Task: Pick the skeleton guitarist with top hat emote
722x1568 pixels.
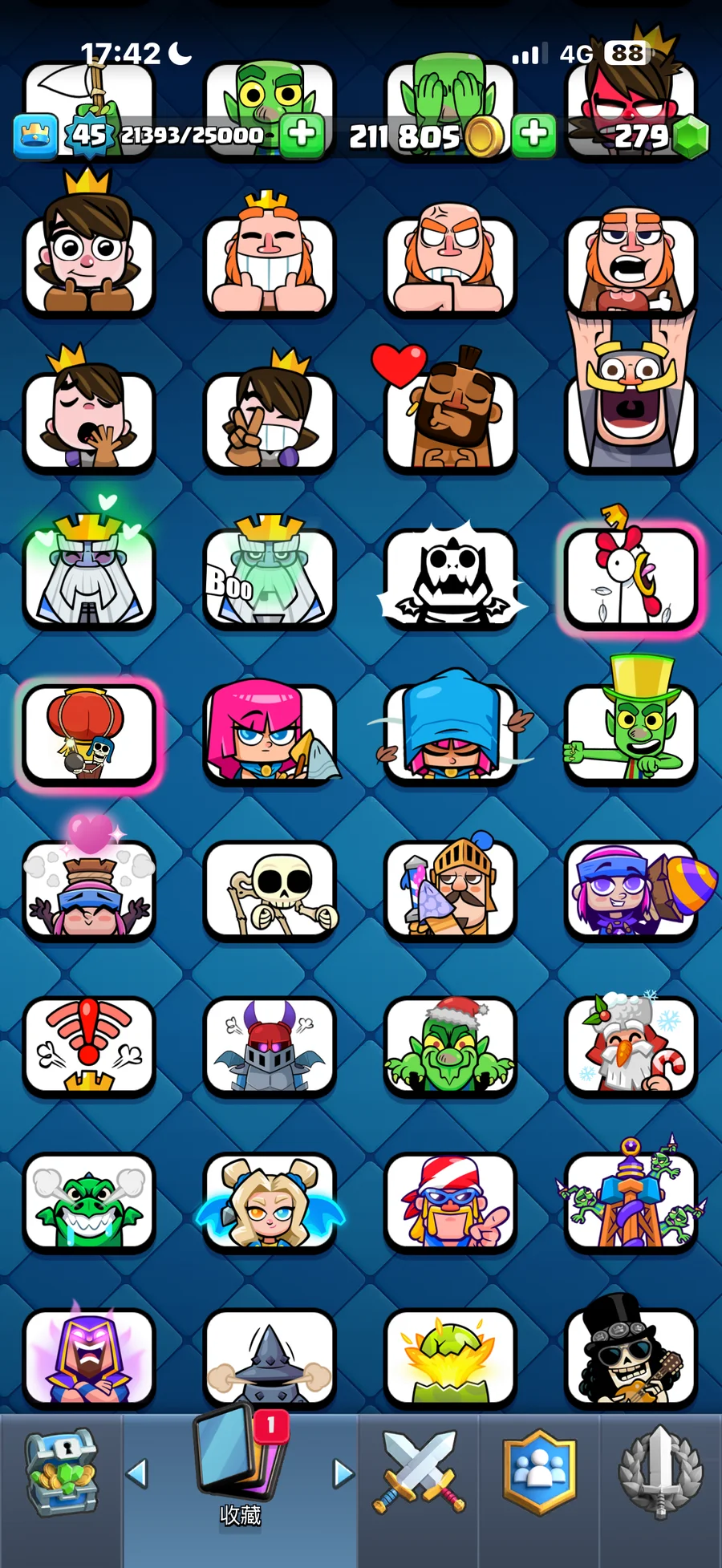Action: [x=631, y=1357]
